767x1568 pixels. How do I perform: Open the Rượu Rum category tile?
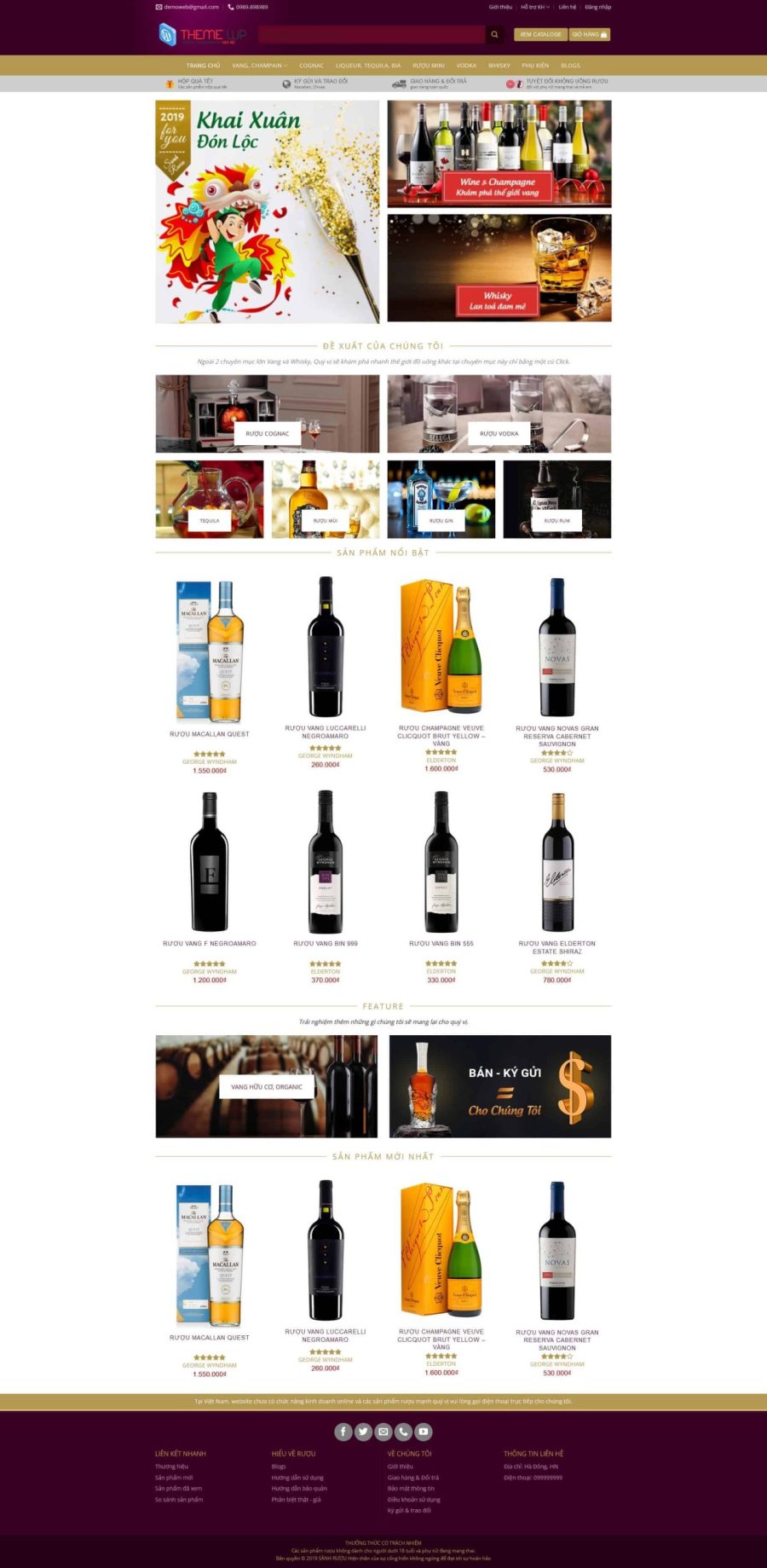tap(557, 520)
